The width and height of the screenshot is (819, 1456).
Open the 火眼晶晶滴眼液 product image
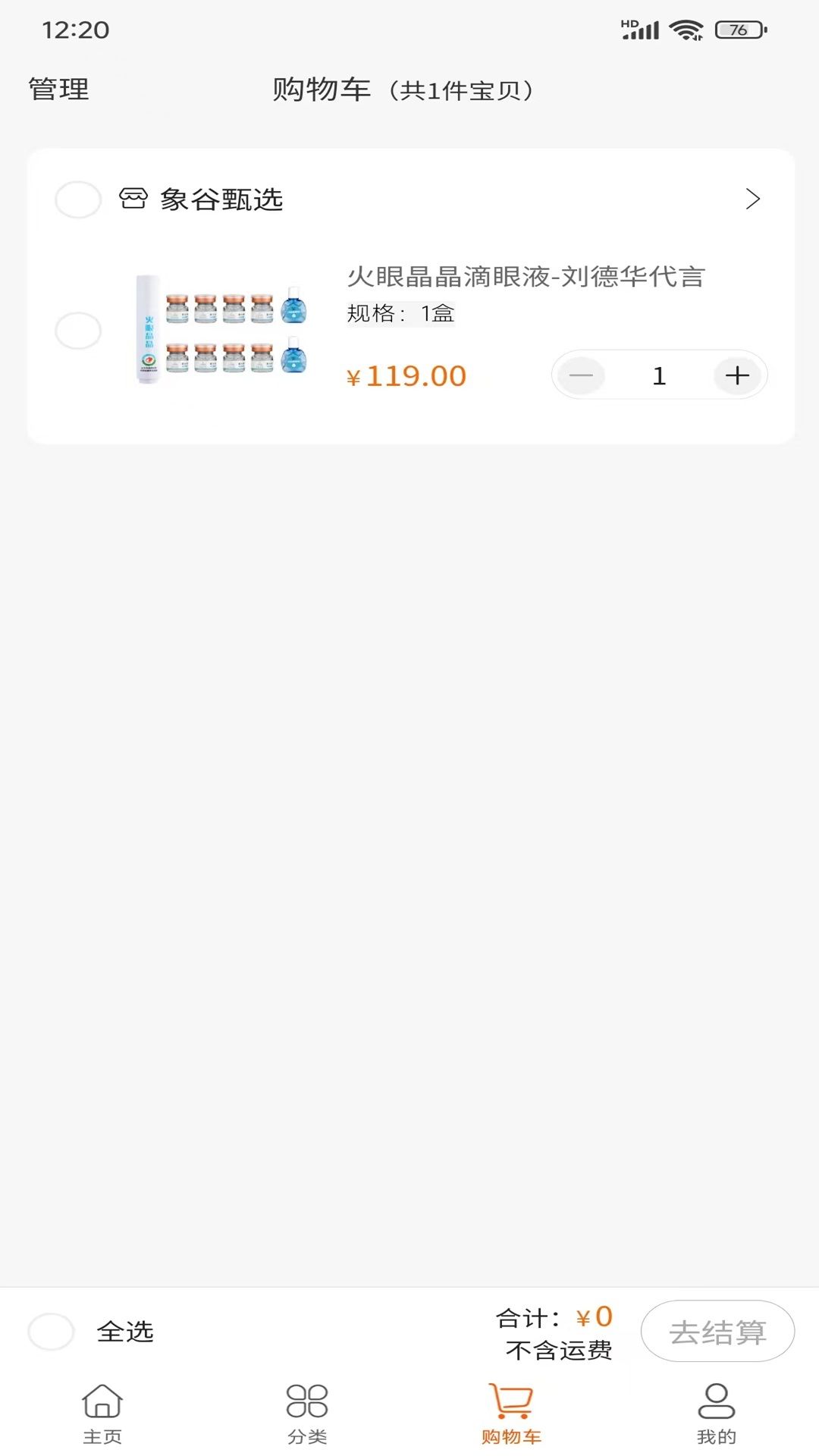(x=221, y=329)
